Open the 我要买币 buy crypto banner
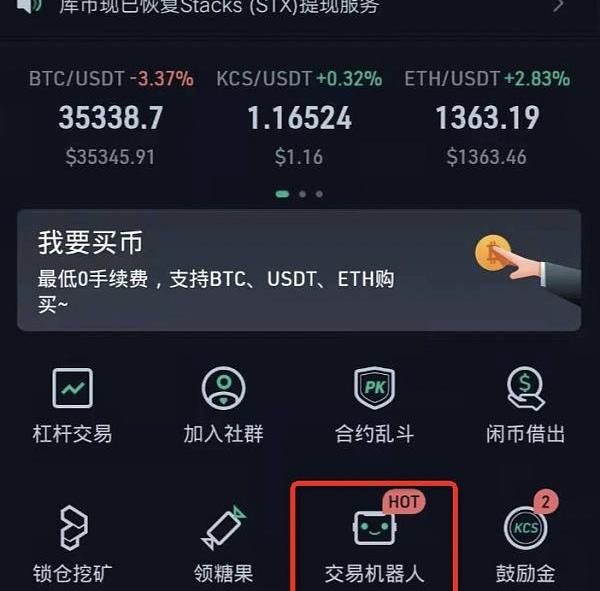The height and width of the screenshot is (591, 600). pos(298,270)
